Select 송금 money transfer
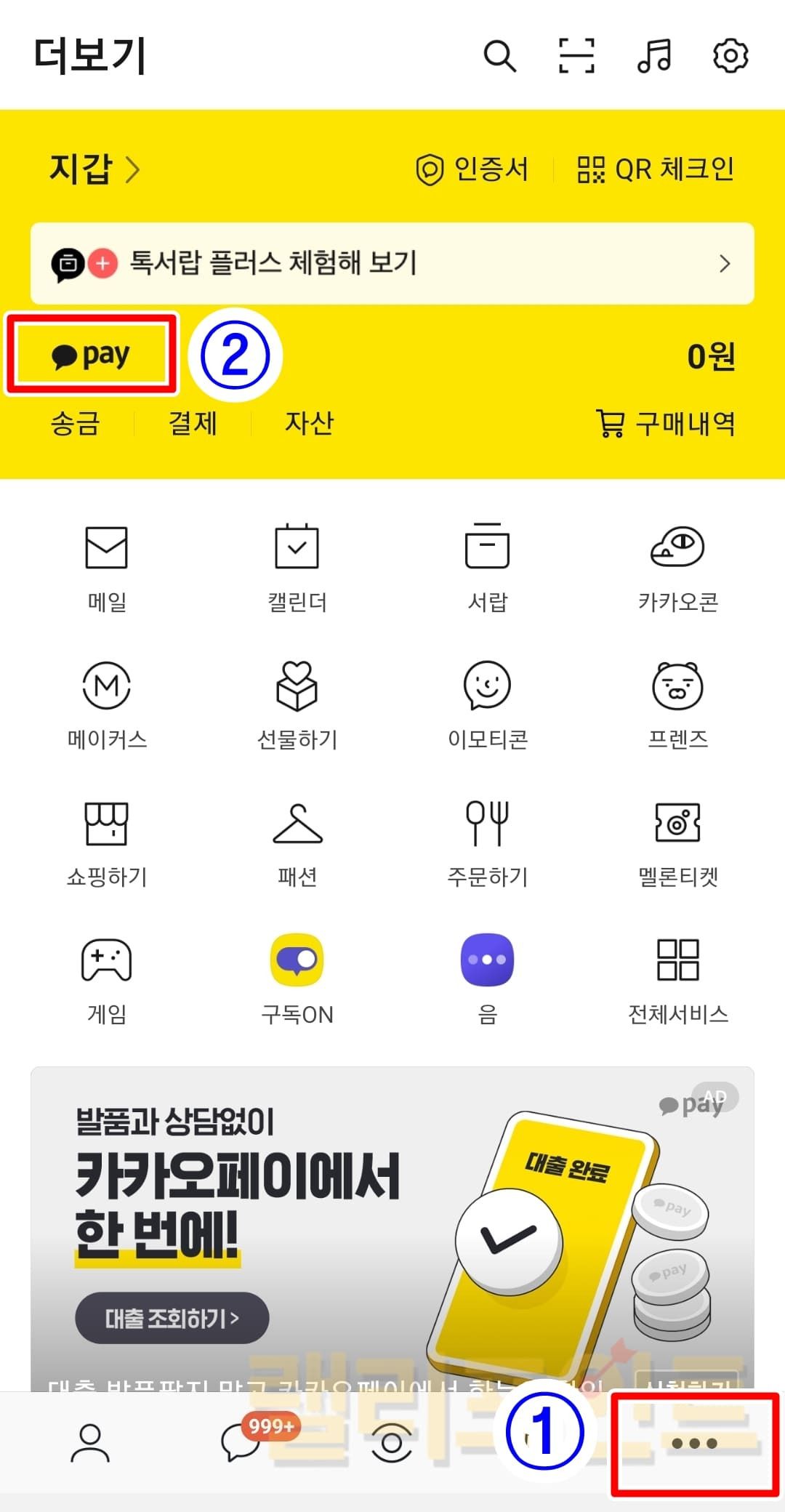785x1512 pixels. [x=76, y=423]
